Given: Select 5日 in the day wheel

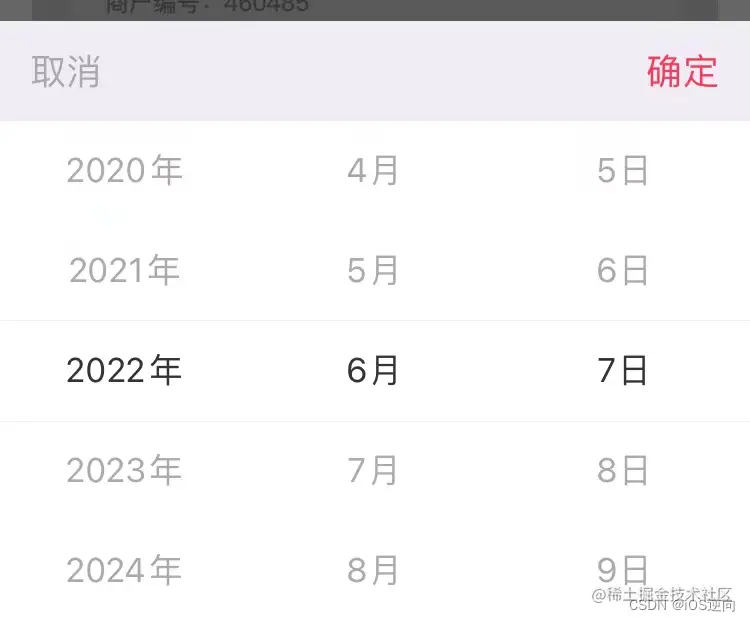Looking at the screenshot, I should click(623, 171).
